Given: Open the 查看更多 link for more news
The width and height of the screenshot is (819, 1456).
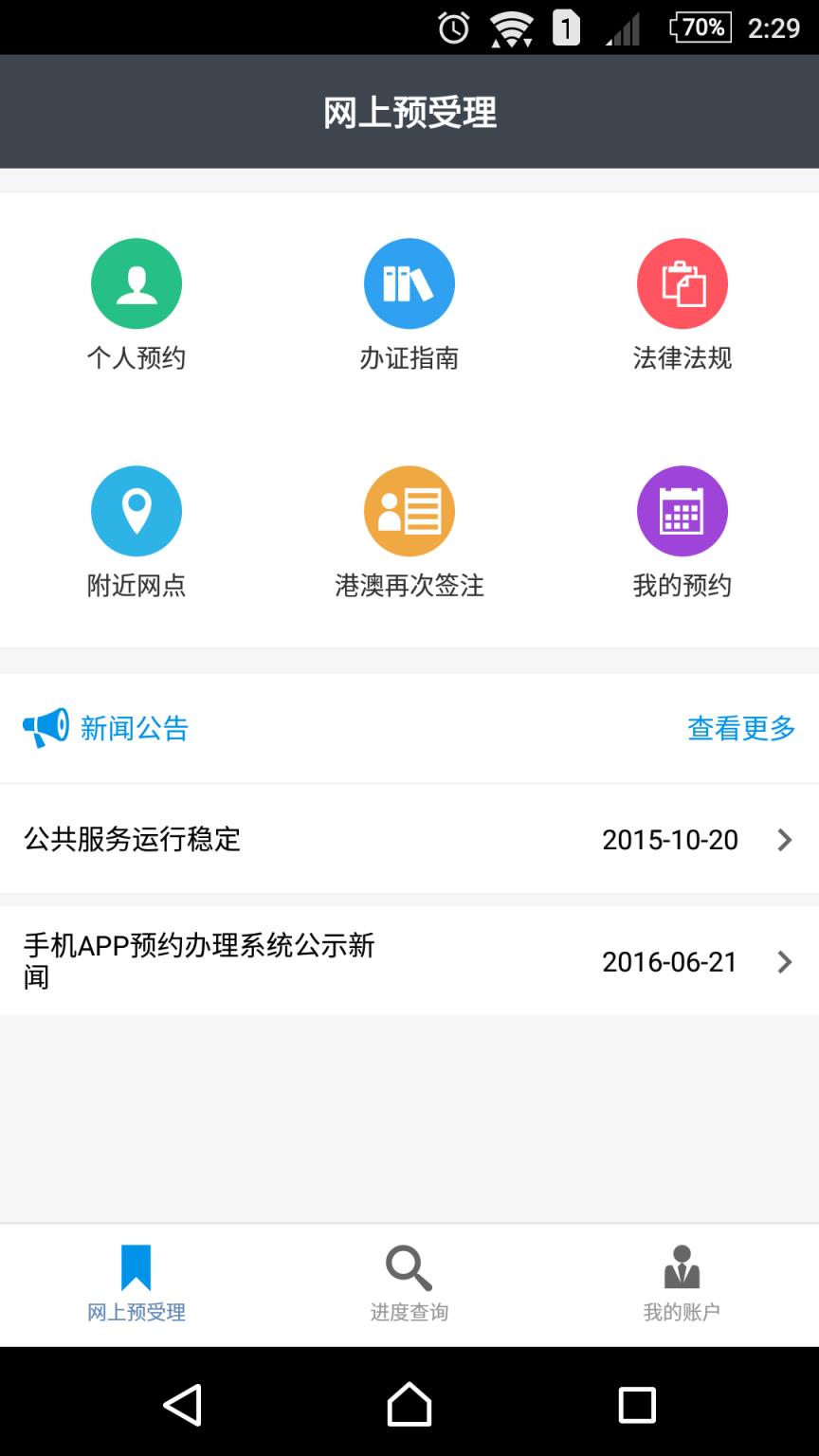Looking at the screenshot, I should [740, 728].
